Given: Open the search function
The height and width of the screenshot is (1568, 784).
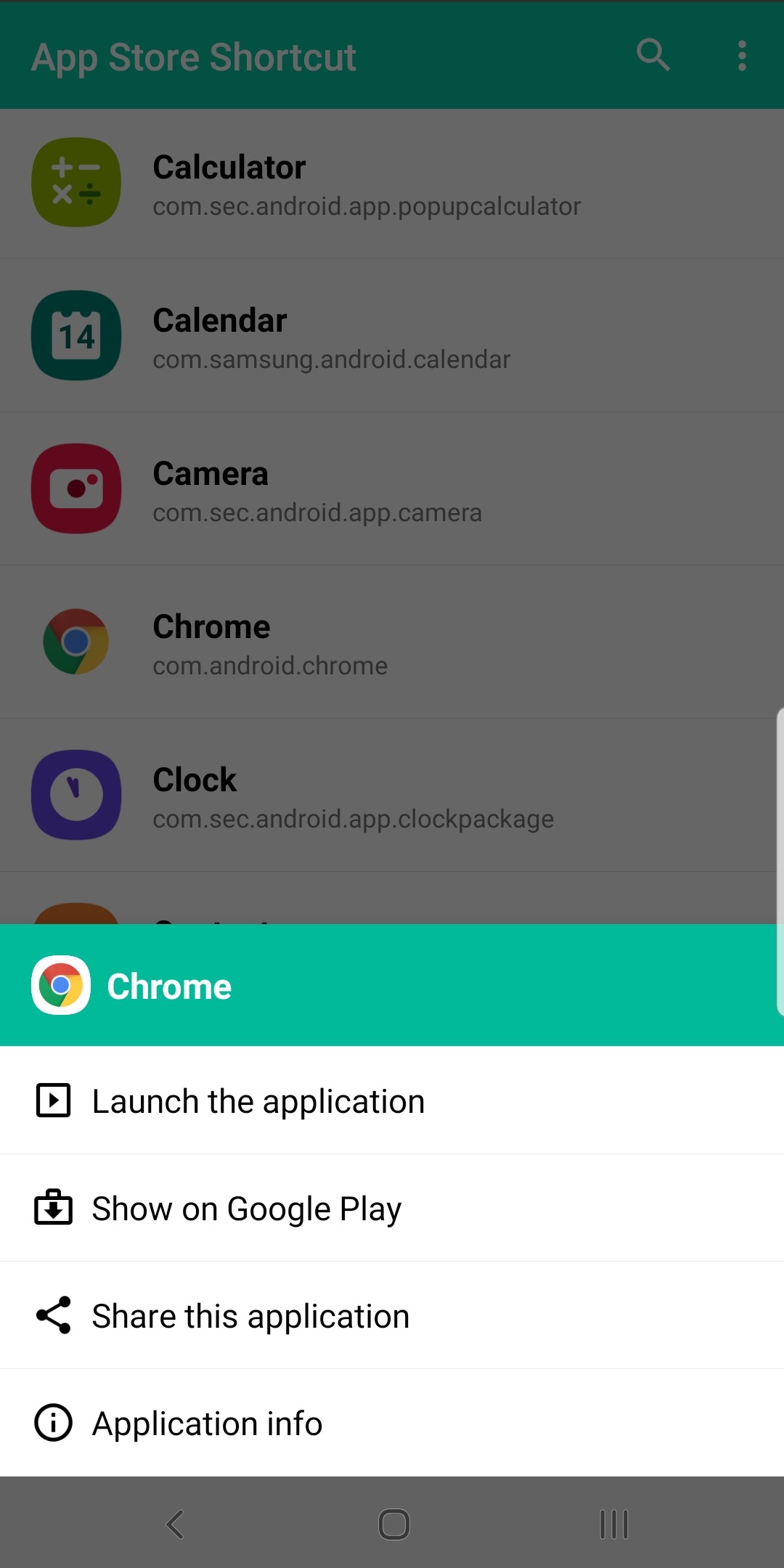Looking at the screenshot, I should [x=651, y=55].
